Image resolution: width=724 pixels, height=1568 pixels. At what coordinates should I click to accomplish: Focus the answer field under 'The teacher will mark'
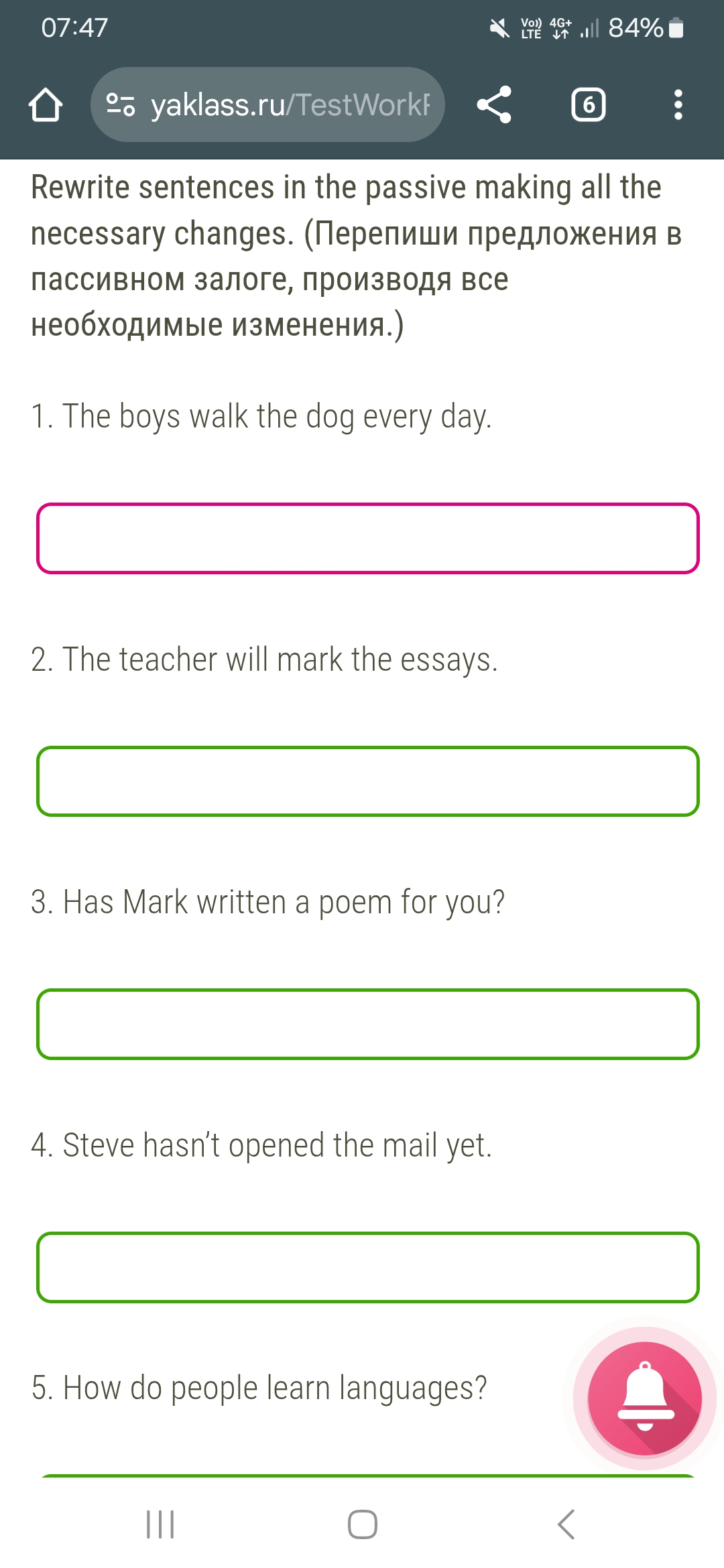tap(367, 781)
